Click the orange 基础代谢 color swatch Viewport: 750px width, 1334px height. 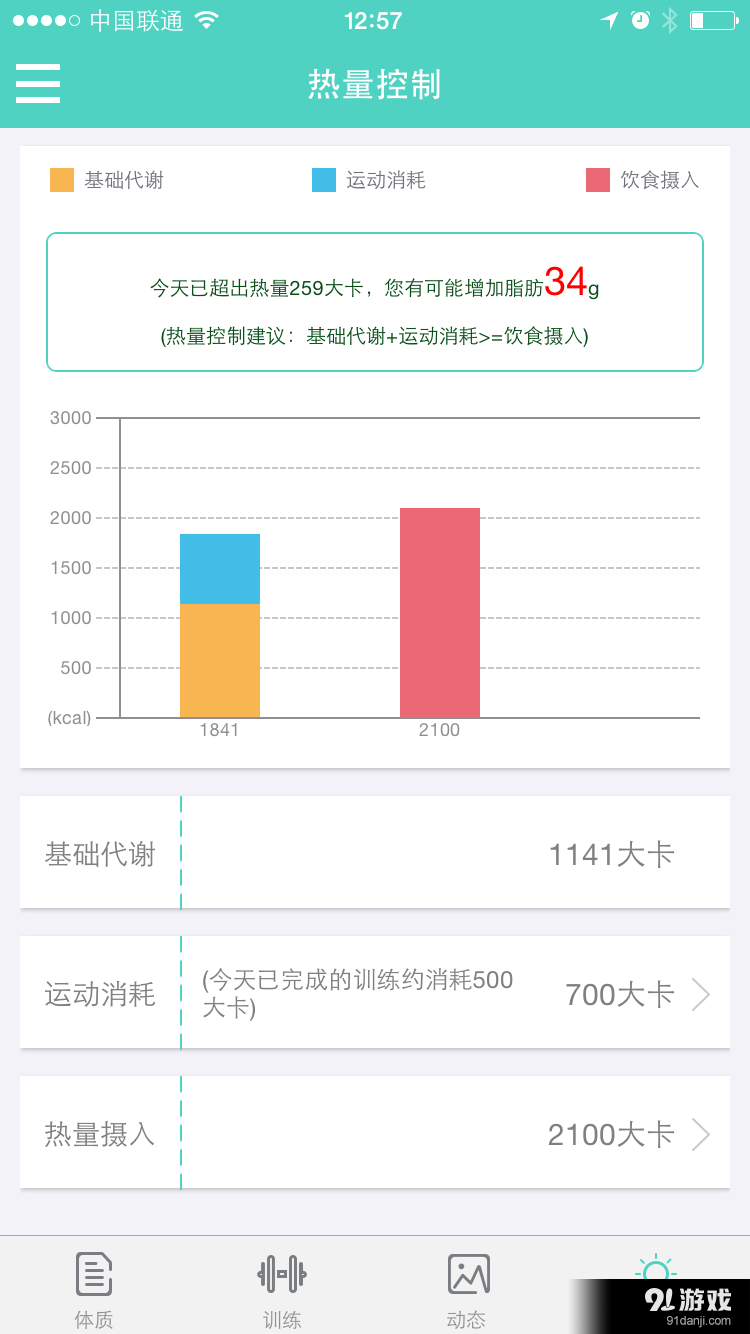(x=60, y=180)
